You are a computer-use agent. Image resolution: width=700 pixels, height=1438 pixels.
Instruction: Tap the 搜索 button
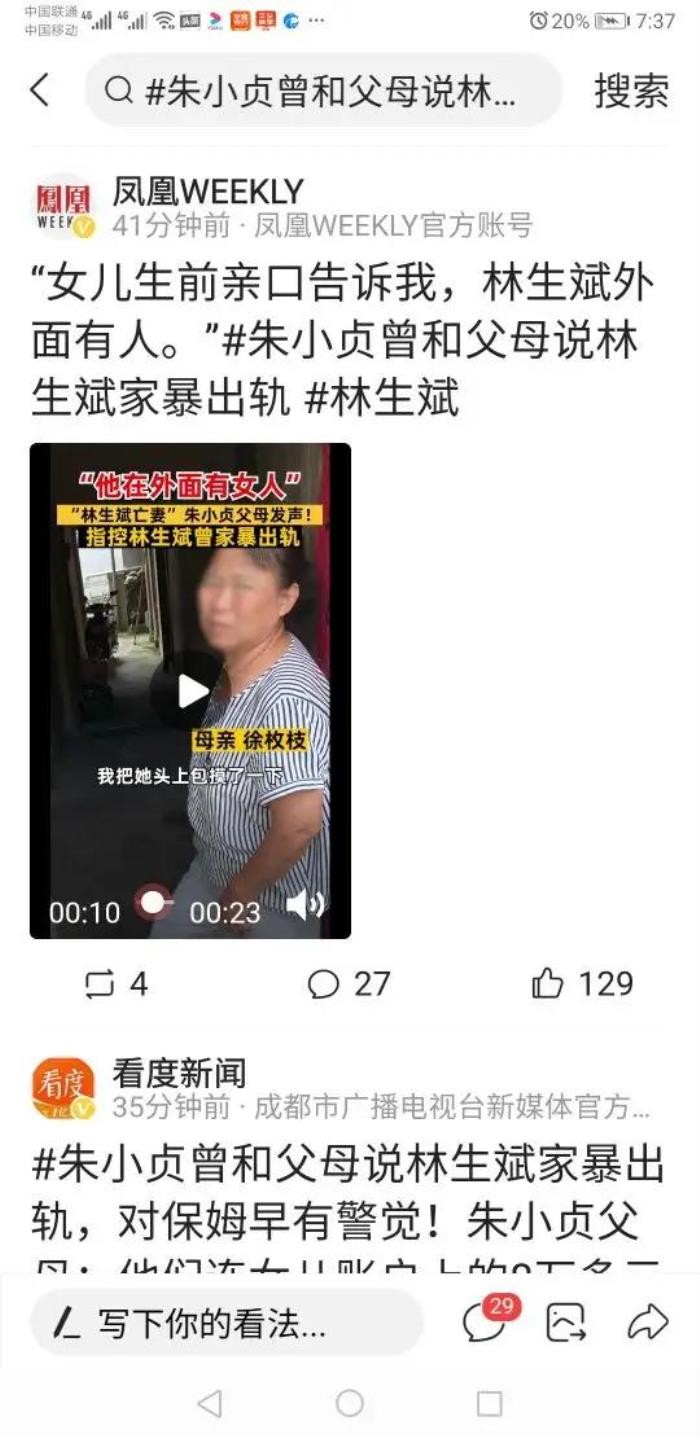coord(631,91)
